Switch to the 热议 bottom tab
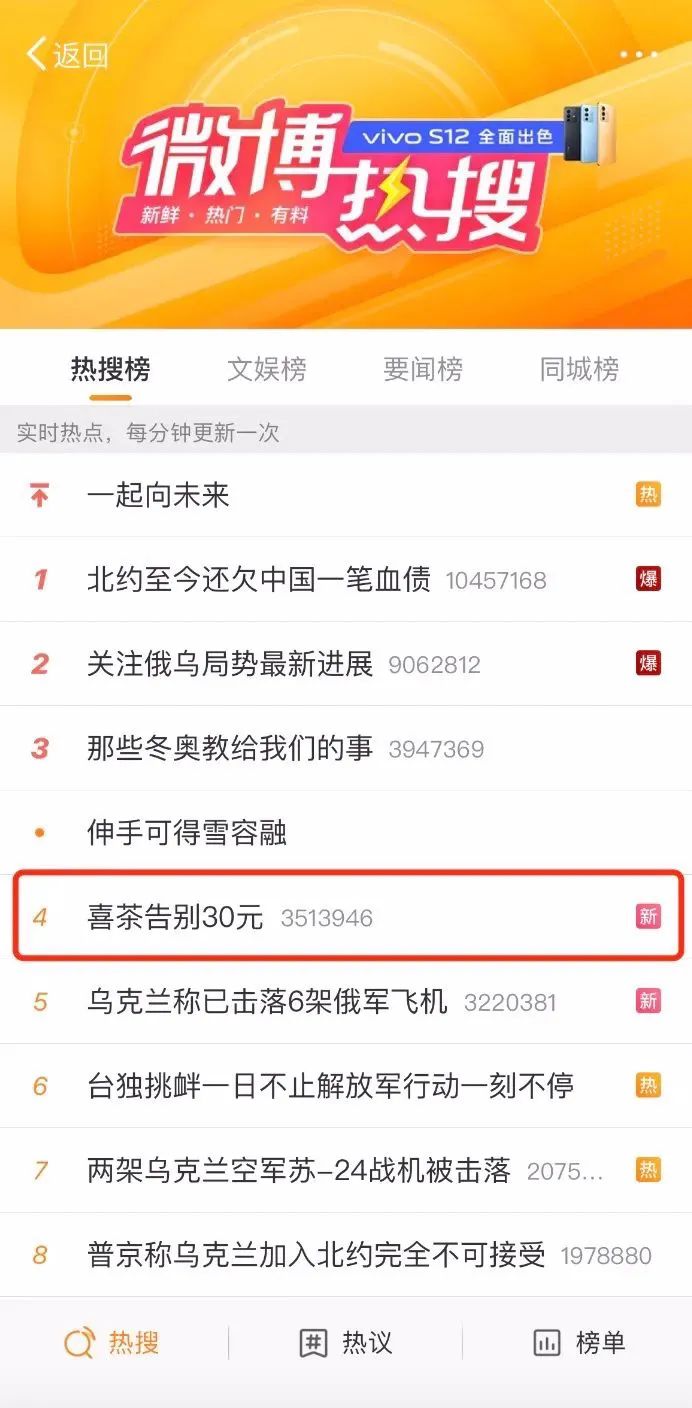Viewport: 692px width, 1408px height. pos(346,1342)
